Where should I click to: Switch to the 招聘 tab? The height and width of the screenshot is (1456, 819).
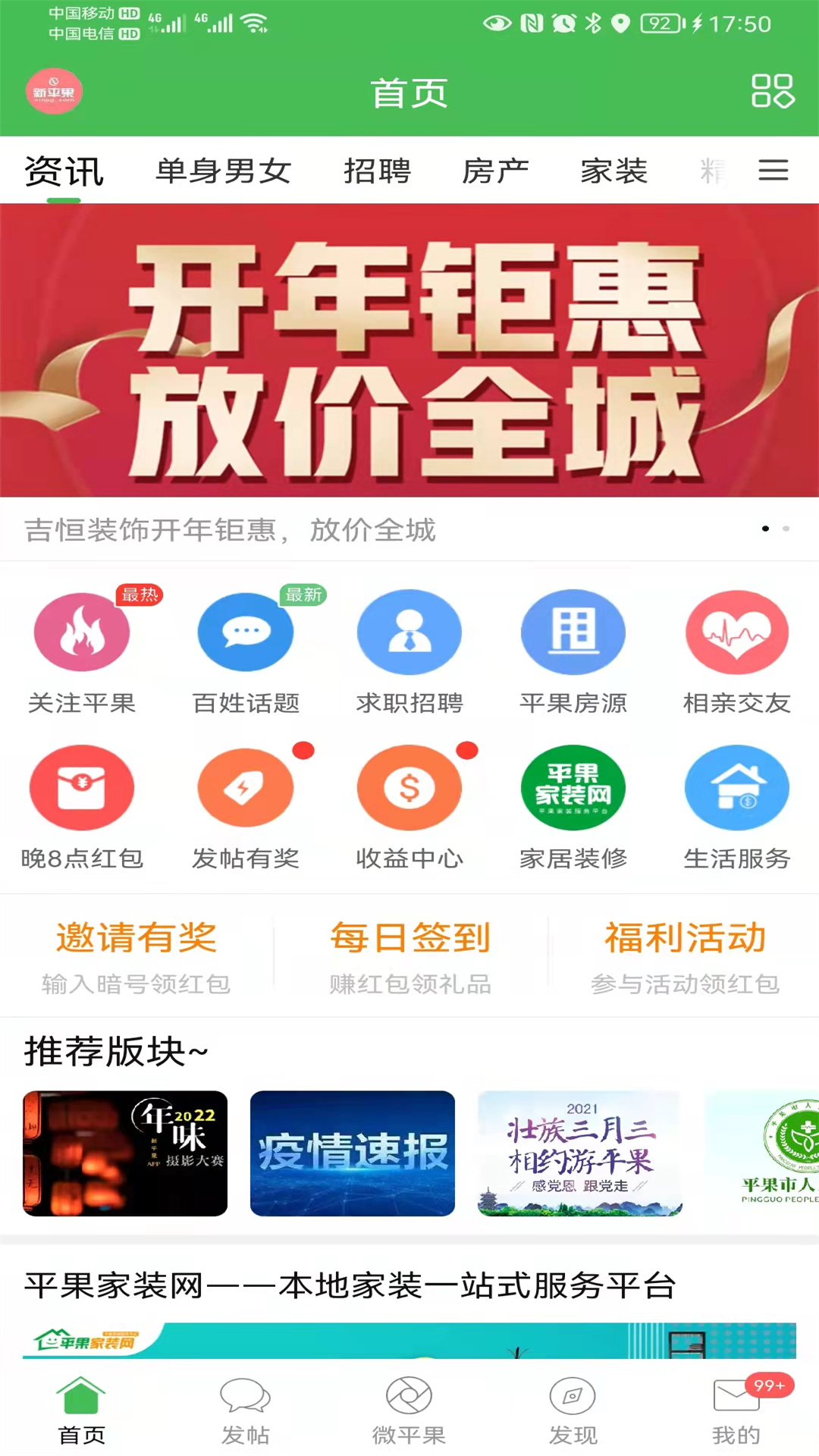pyautogui.click(x=377, y=171)
